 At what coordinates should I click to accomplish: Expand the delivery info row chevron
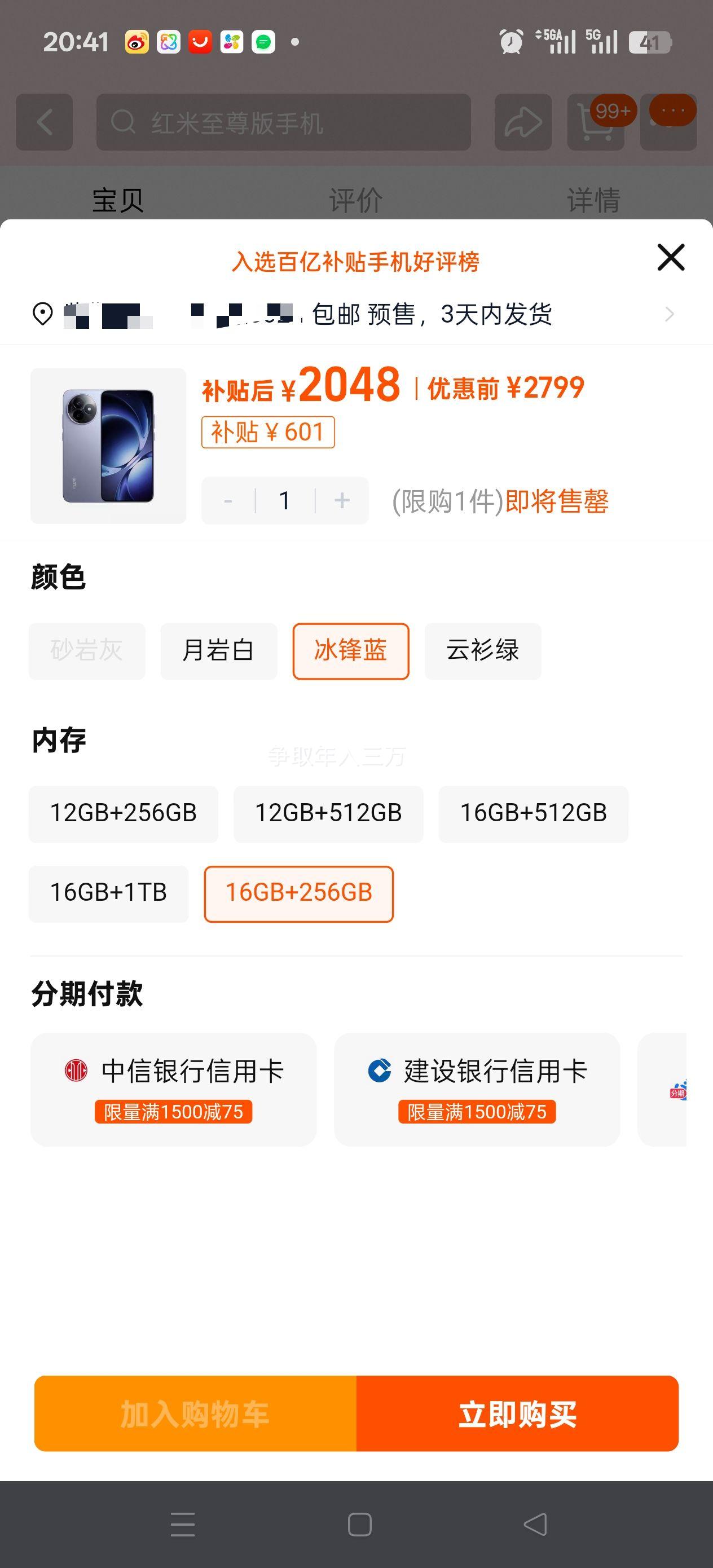[670, 315]
